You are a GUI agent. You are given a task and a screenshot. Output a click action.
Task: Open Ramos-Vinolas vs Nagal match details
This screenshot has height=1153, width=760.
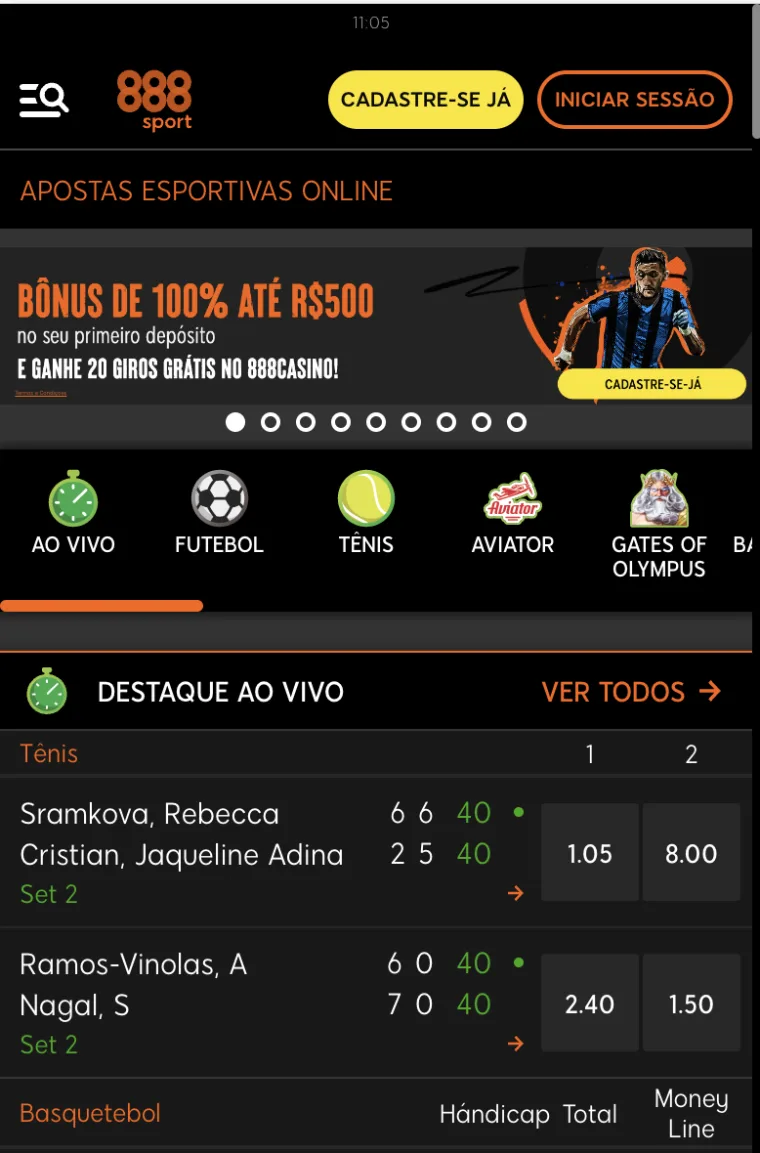[x=515, y=1043]
